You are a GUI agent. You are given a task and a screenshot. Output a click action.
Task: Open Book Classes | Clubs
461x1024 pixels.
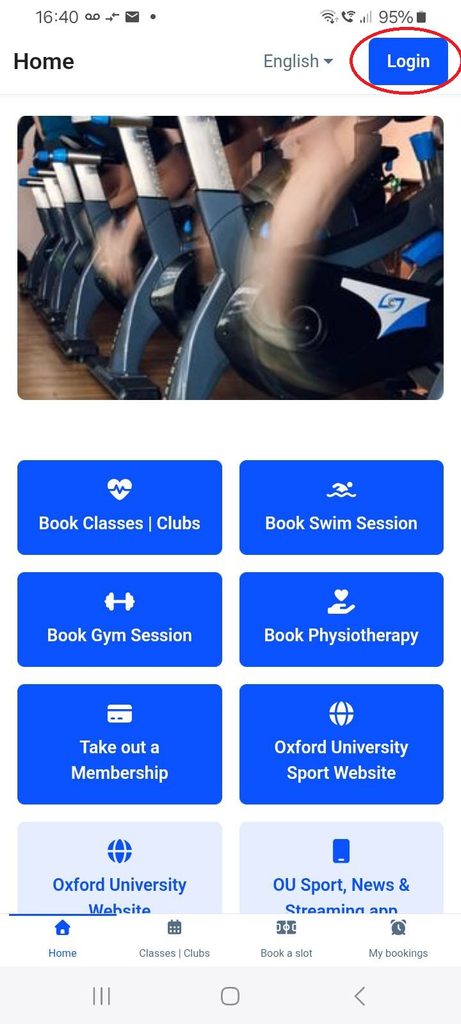click(x=119, y=507)
